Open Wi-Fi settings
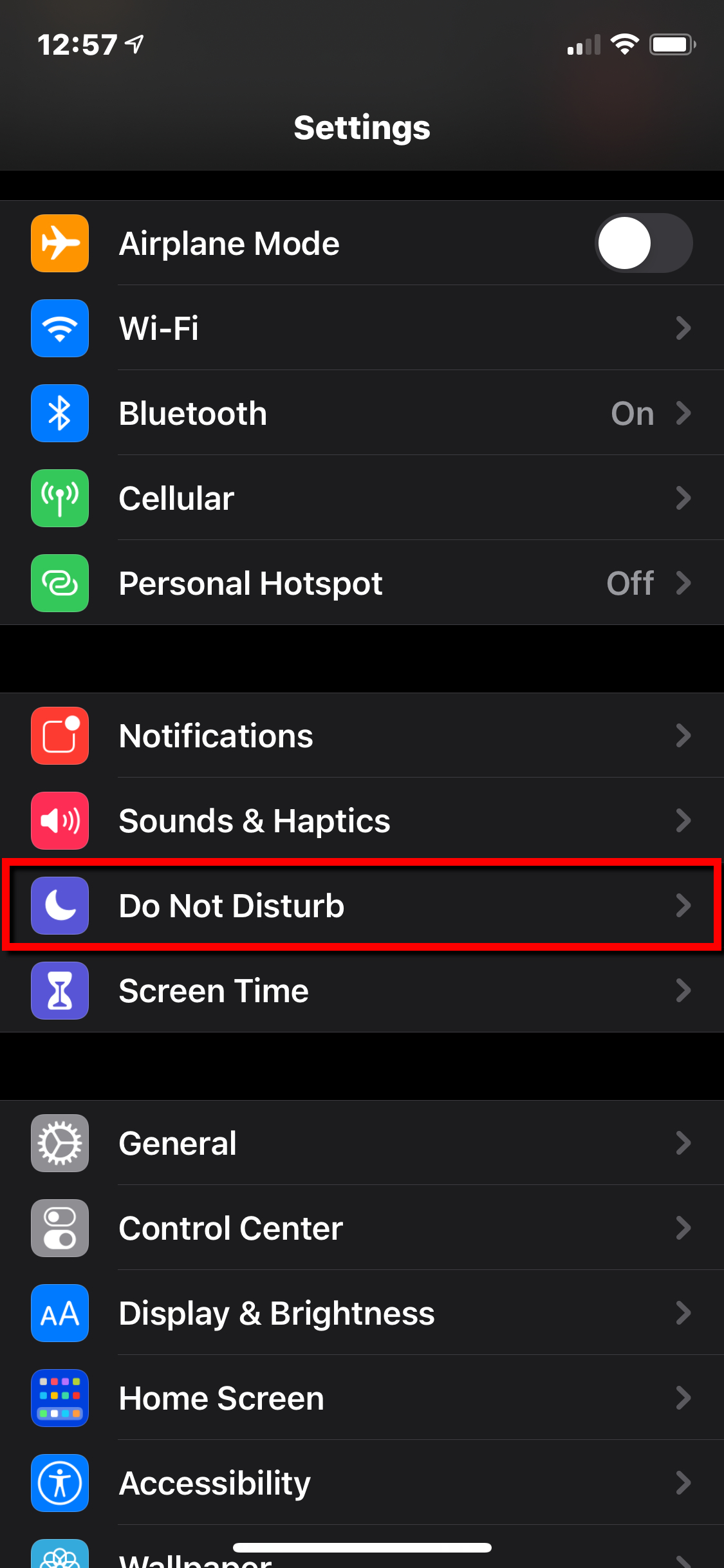The height and width of the screenshot is (1568, 724). tap(362, 328)
